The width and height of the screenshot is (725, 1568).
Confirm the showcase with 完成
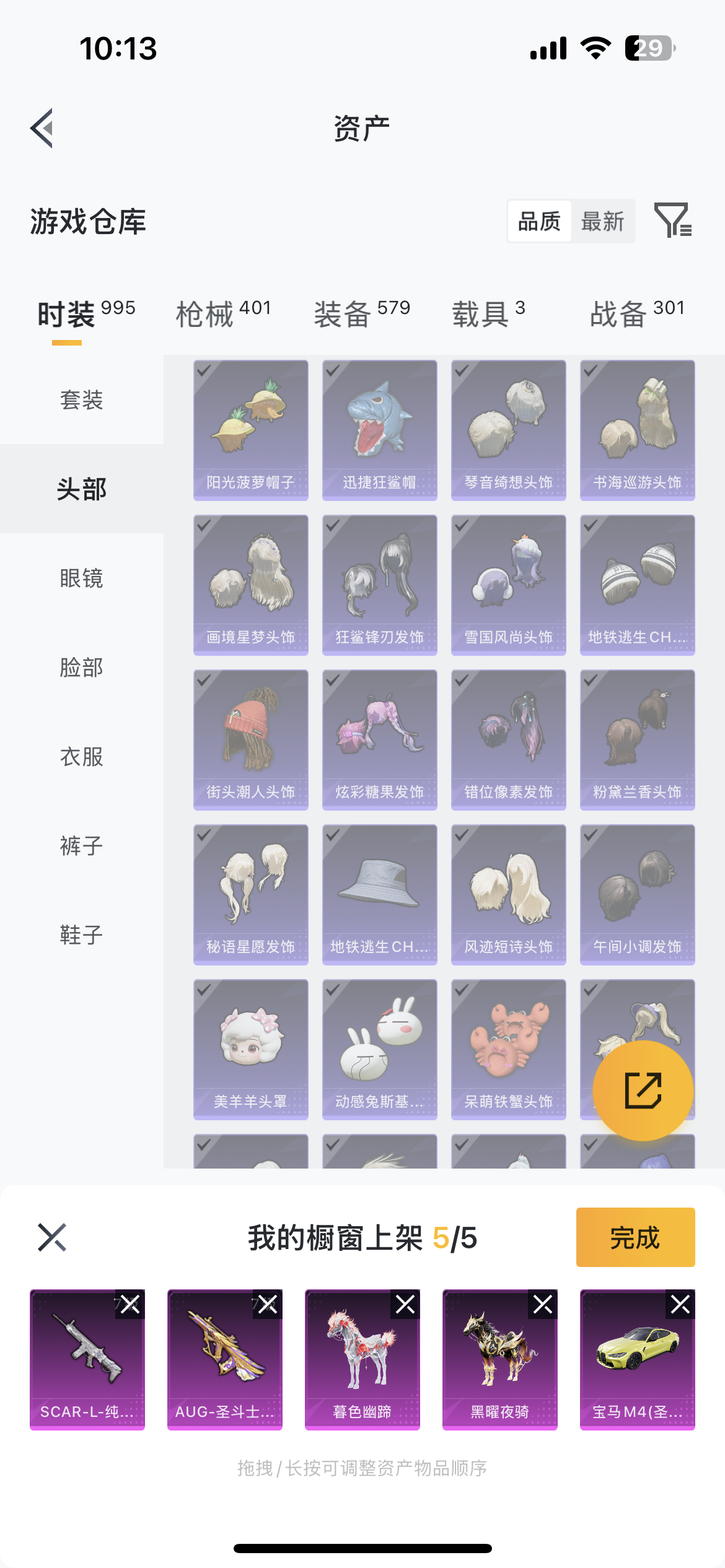[x=635, y=1237]
